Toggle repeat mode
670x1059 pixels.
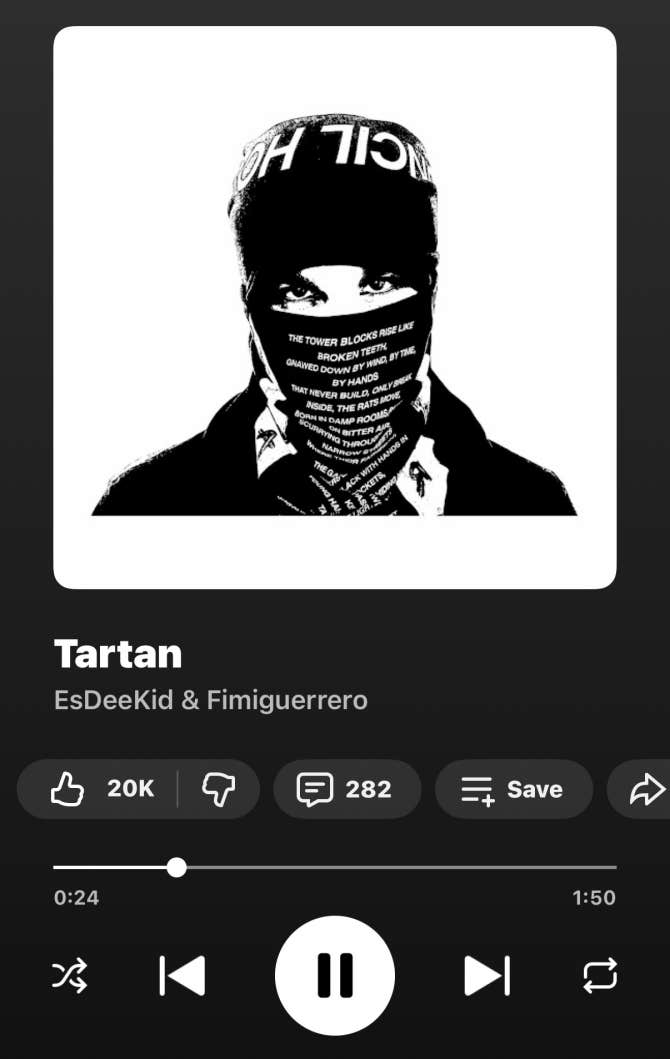[600, 975]
